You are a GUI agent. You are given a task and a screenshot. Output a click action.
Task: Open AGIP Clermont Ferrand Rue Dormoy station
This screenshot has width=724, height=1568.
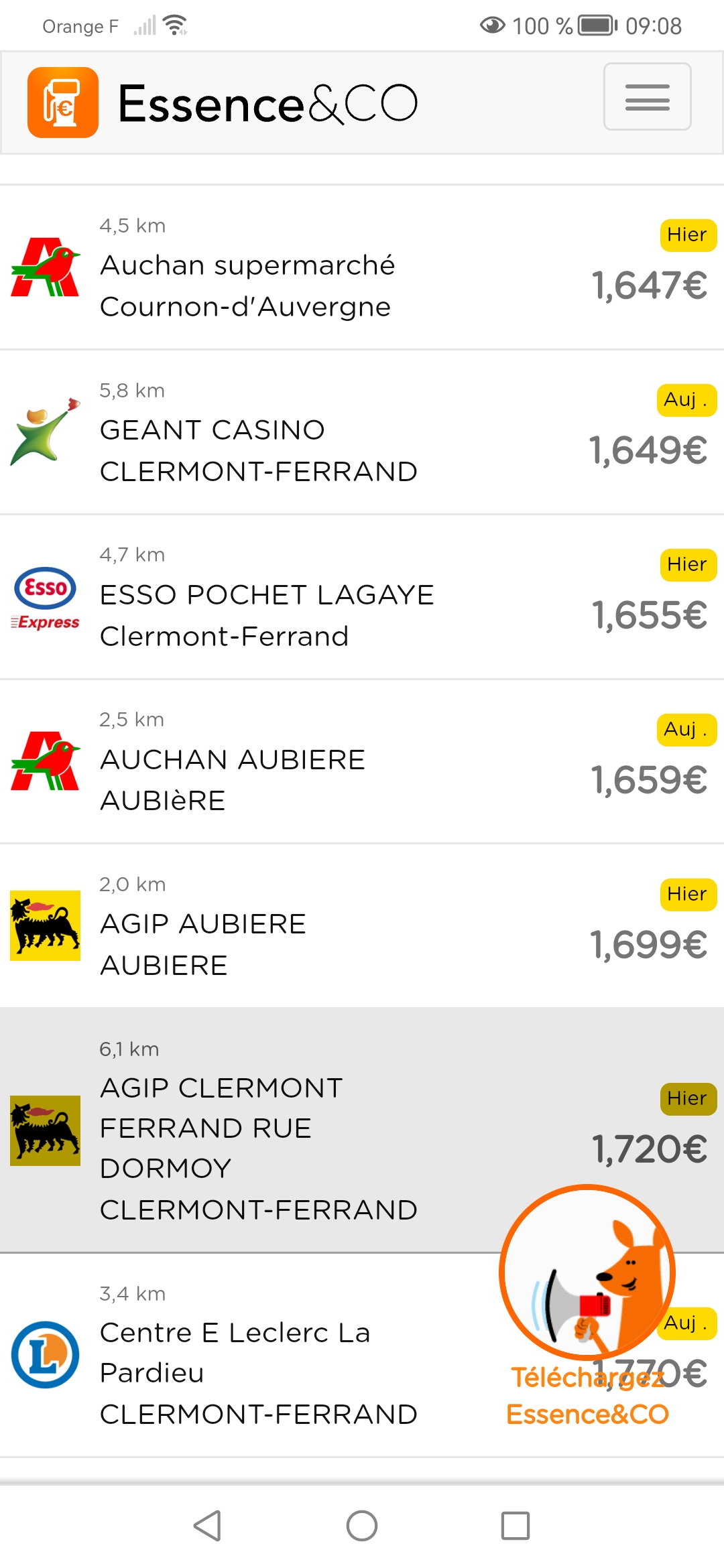[x=258, y=1149]
